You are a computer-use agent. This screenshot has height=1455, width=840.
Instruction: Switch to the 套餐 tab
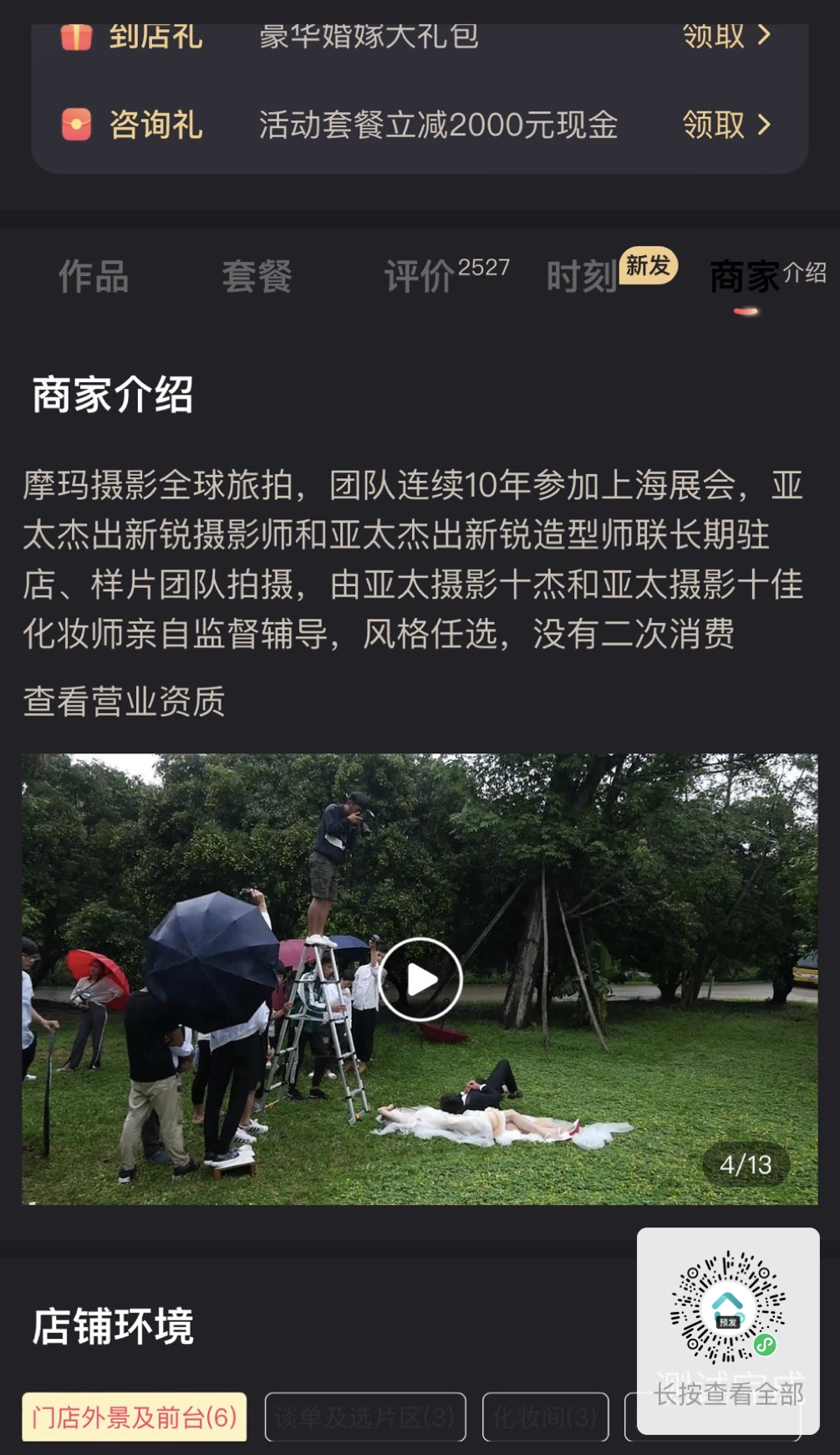tap(257, 277)
